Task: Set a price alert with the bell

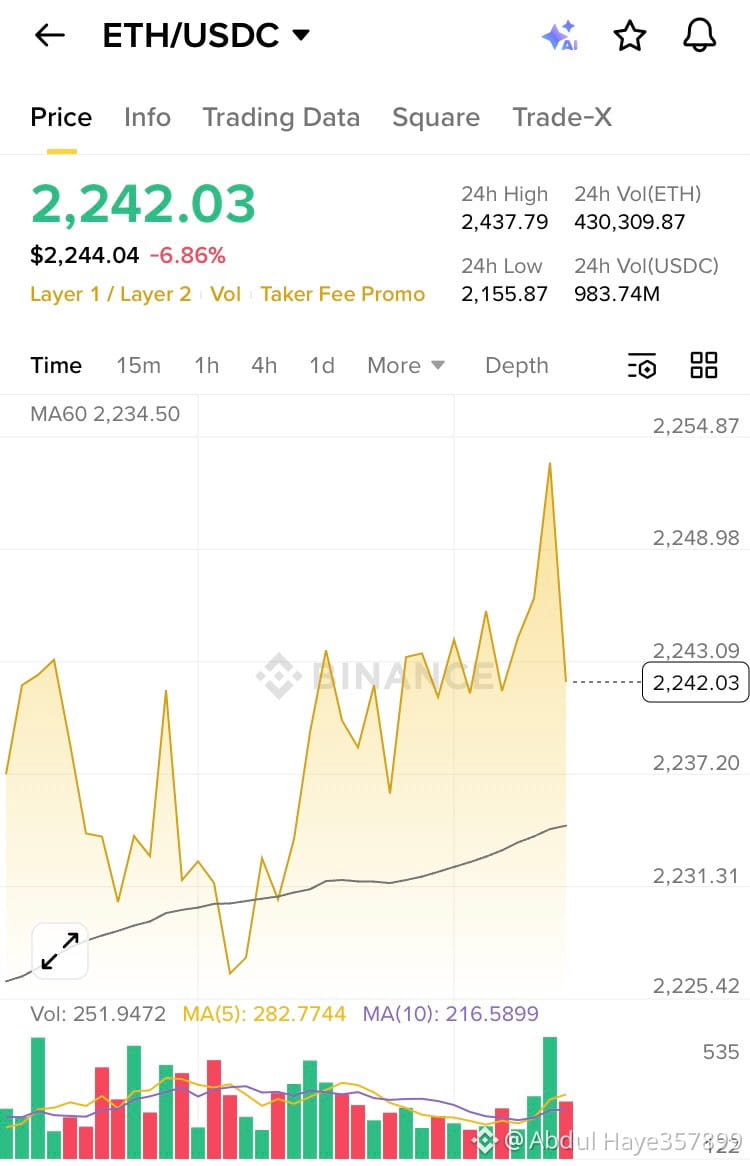Action: coord(699,36)
